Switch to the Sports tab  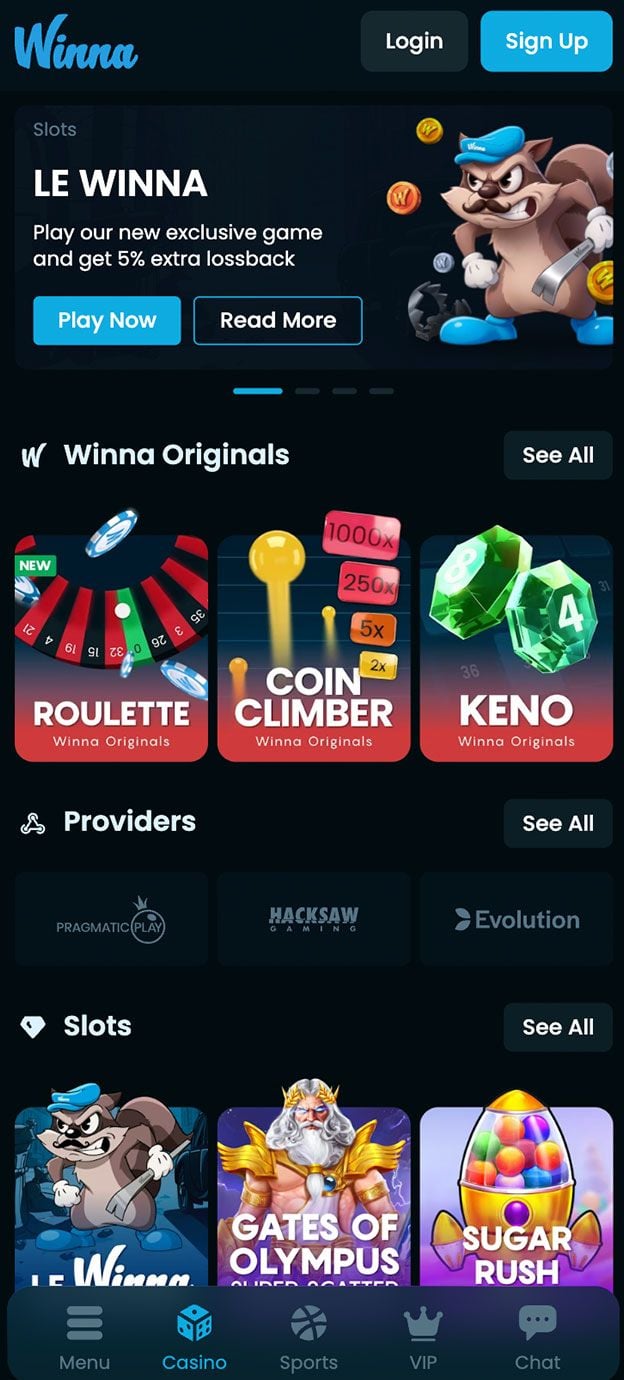point(308,1338)
